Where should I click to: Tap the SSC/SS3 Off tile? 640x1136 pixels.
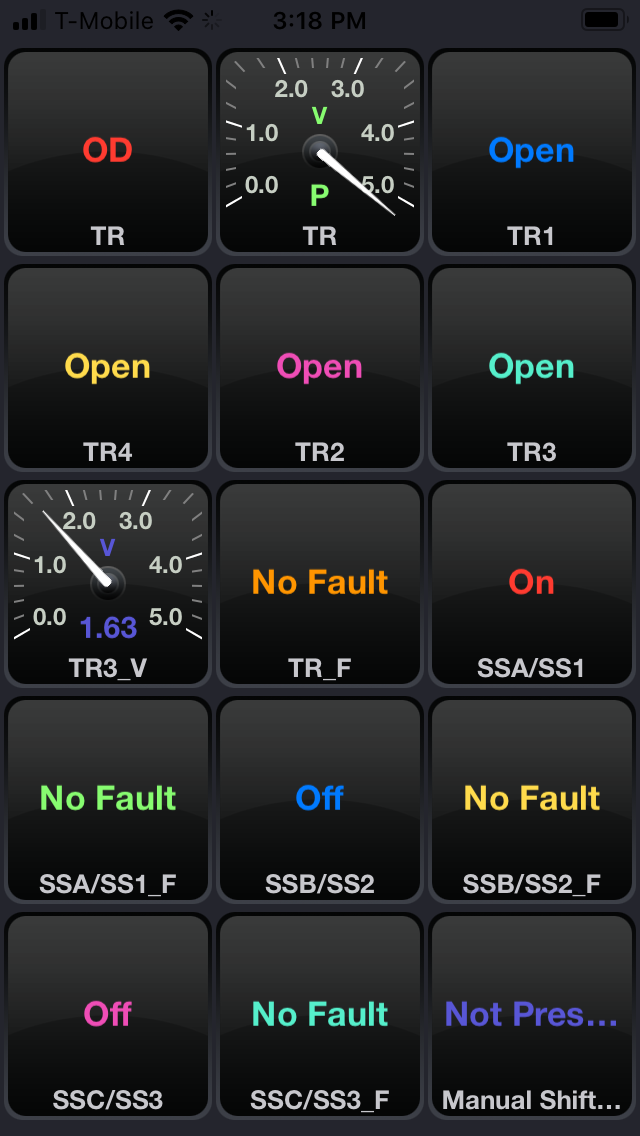[x=108, y=1016]
